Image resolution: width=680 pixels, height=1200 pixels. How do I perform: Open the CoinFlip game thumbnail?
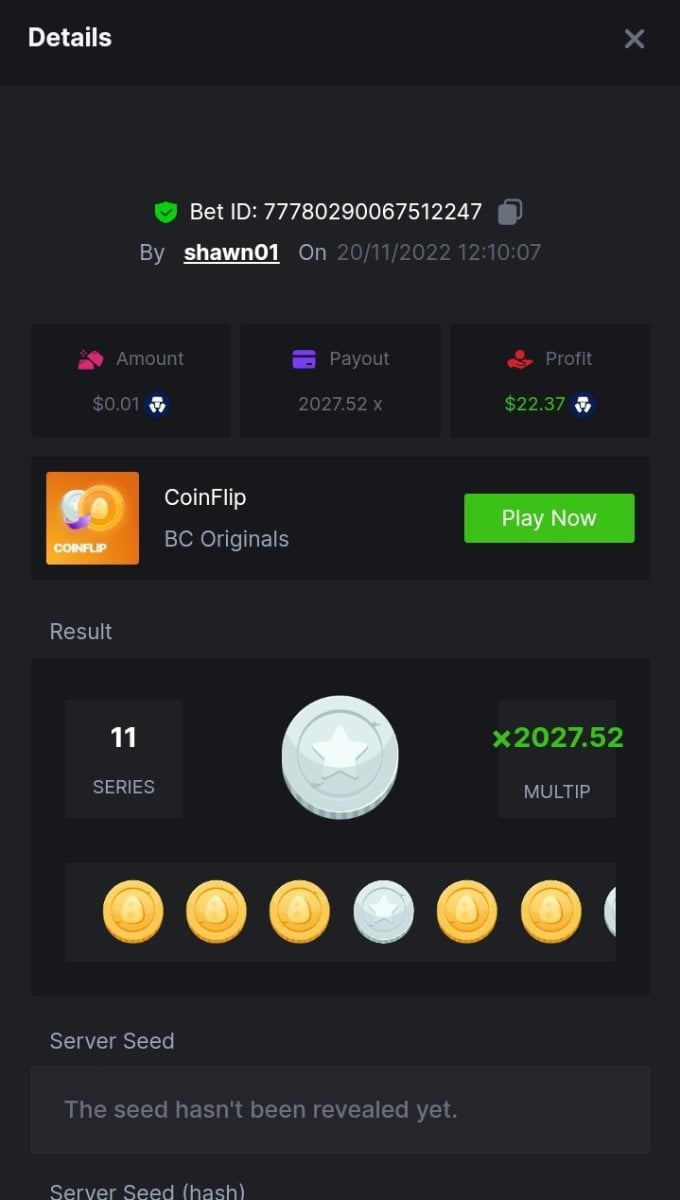pyautogui.click(x=93, y=518)
